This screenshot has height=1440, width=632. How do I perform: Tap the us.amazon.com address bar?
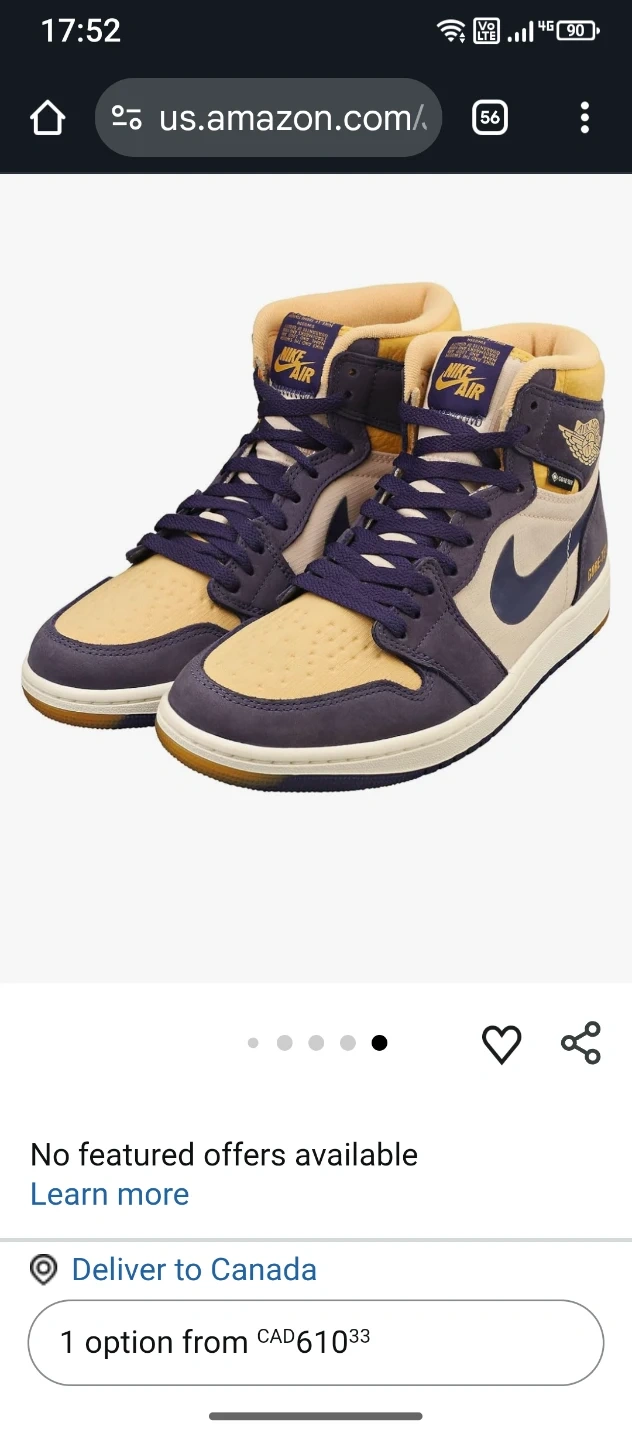268,118
